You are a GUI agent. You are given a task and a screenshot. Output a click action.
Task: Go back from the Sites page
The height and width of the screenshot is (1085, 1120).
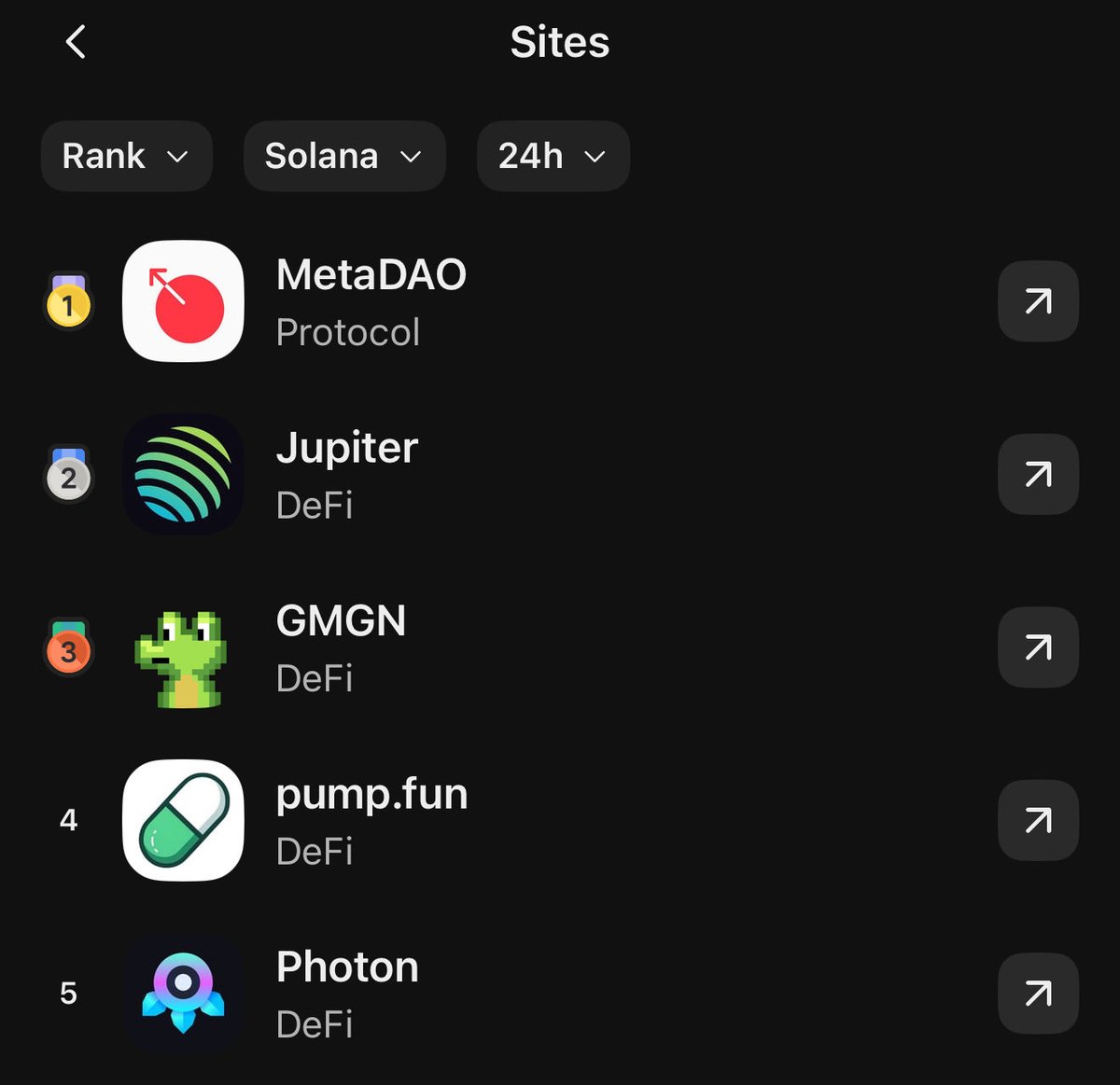pyautogui.click(x=76, y=42)
